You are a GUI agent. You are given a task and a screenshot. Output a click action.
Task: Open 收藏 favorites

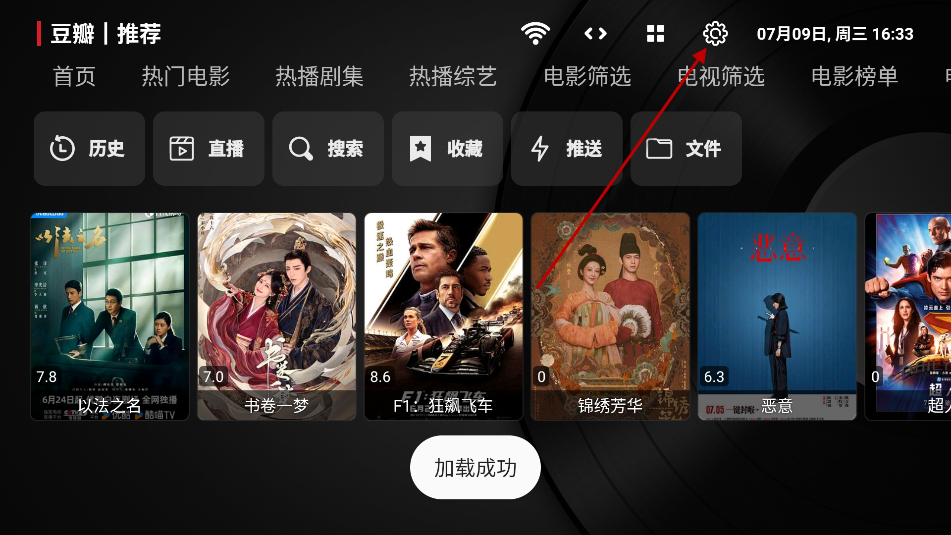pos(447,149)
